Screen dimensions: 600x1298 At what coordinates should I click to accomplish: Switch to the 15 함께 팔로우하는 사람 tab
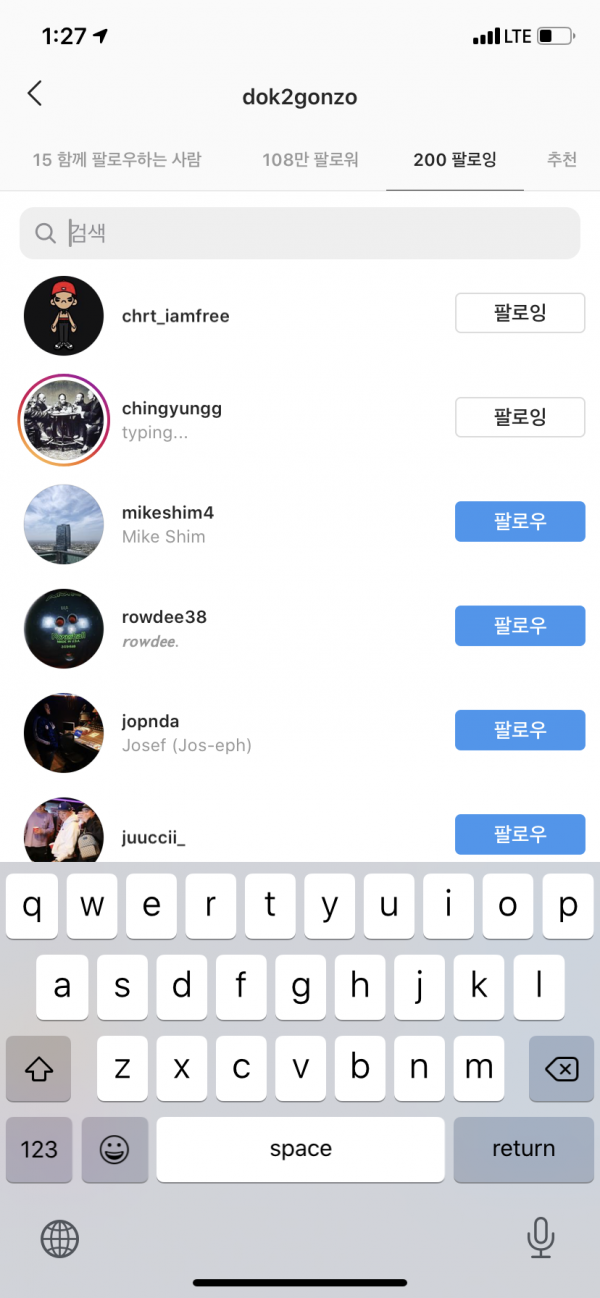(117, 159)
